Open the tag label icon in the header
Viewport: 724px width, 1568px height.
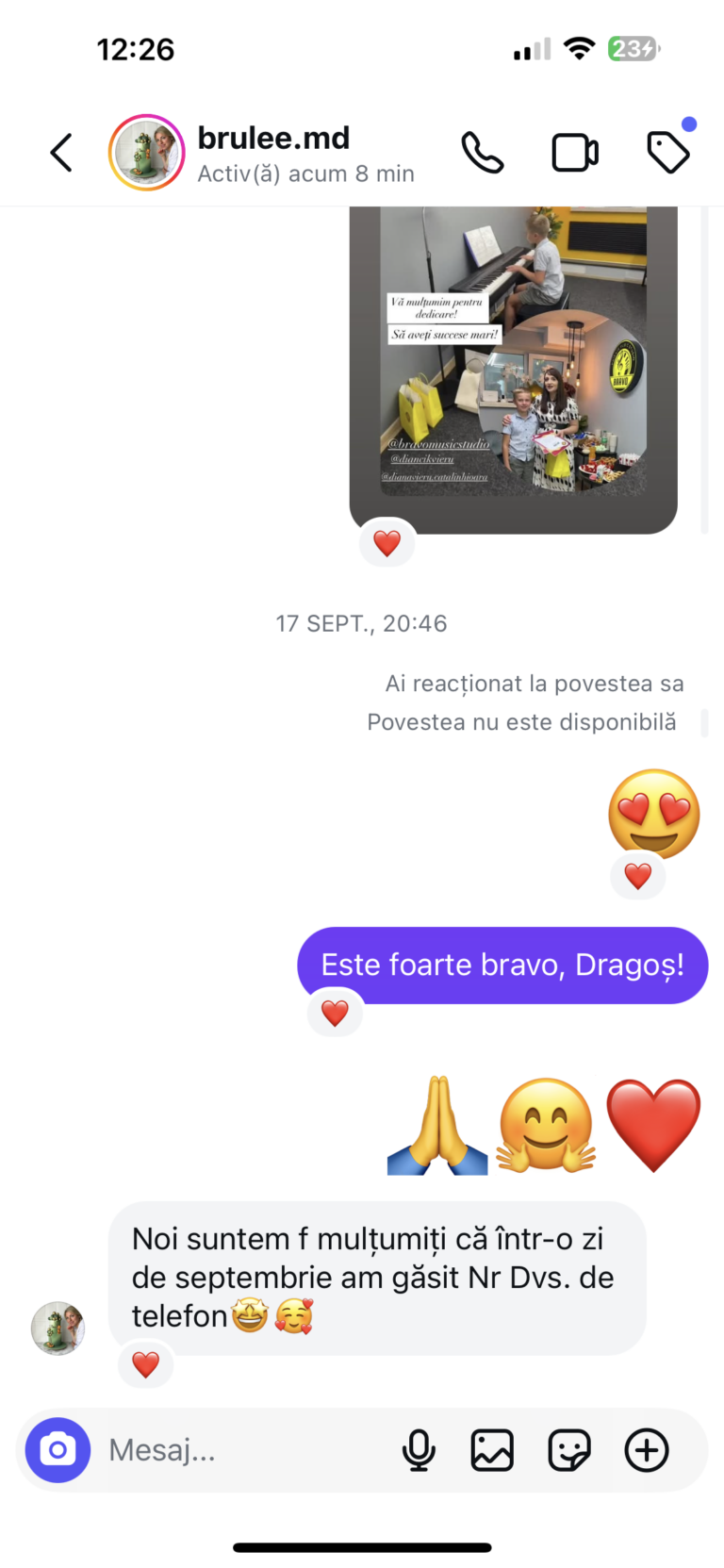click(668, 153)
